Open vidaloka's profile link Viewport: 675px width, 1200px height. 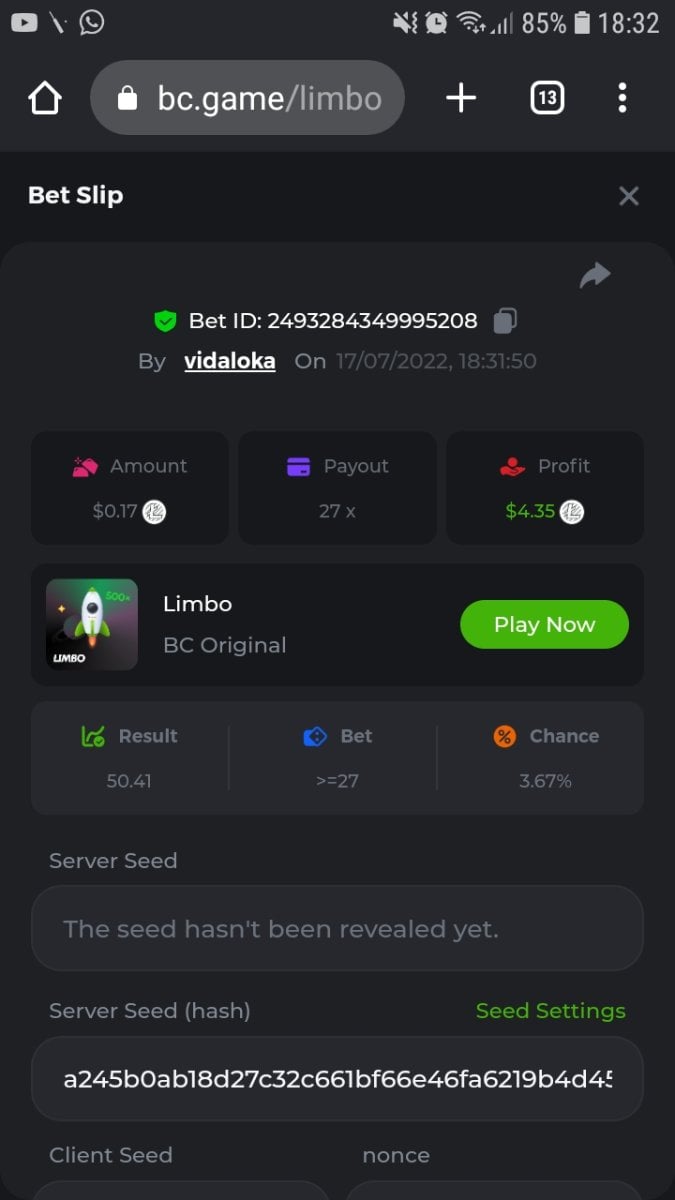(230, 361)
